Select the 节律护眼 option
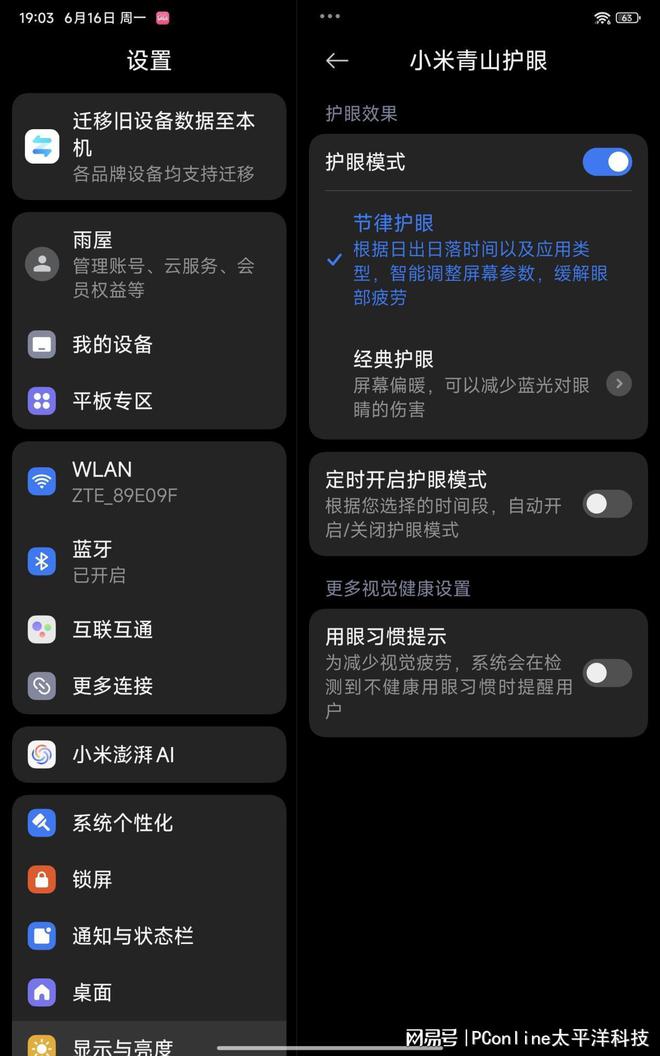Screen dimensions: 660x1056 tap(479, 259)
